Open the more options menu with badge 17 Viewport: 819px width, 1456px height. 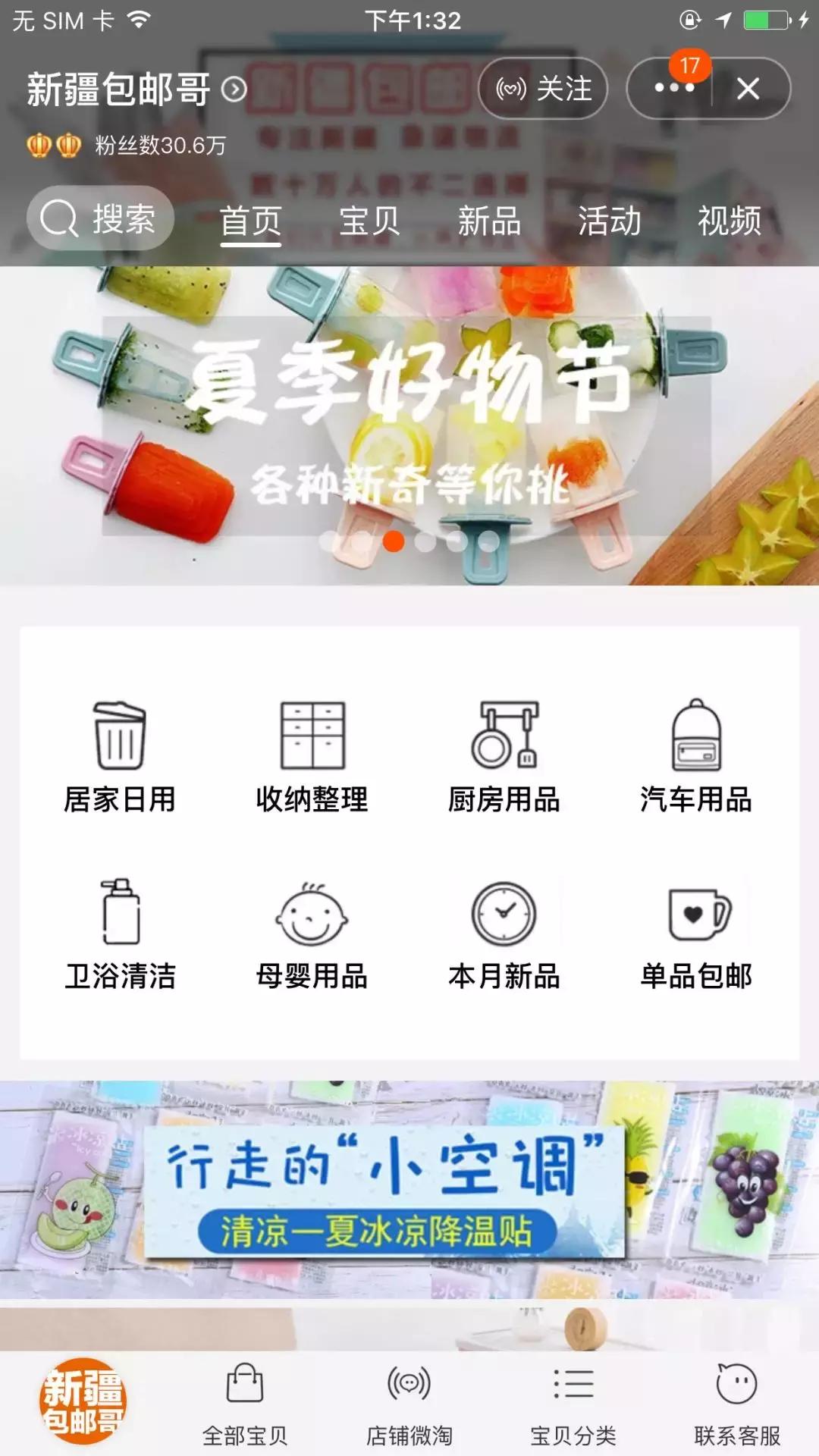point(673,89)
